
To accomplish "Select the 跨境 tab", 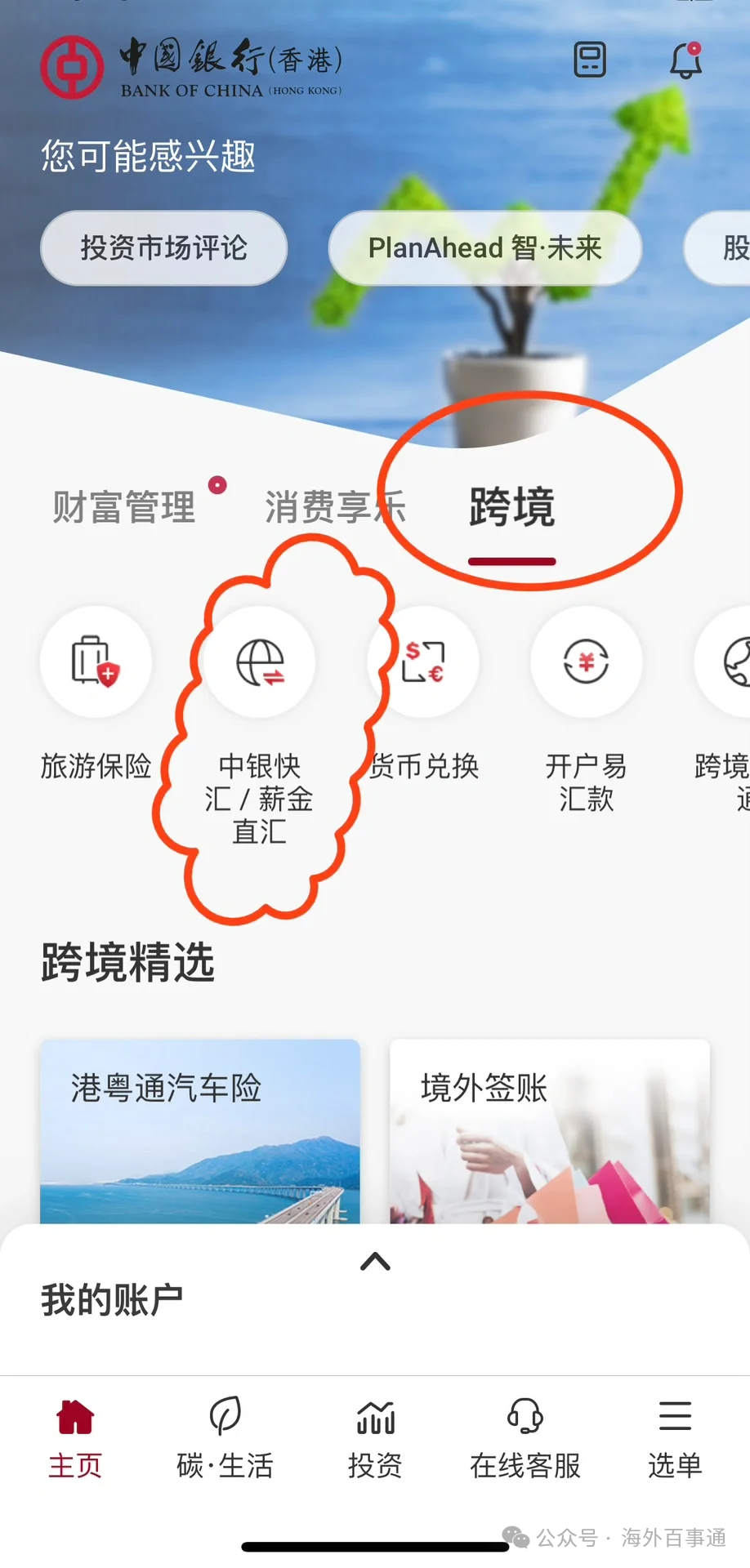I will [x=512, y=507].
